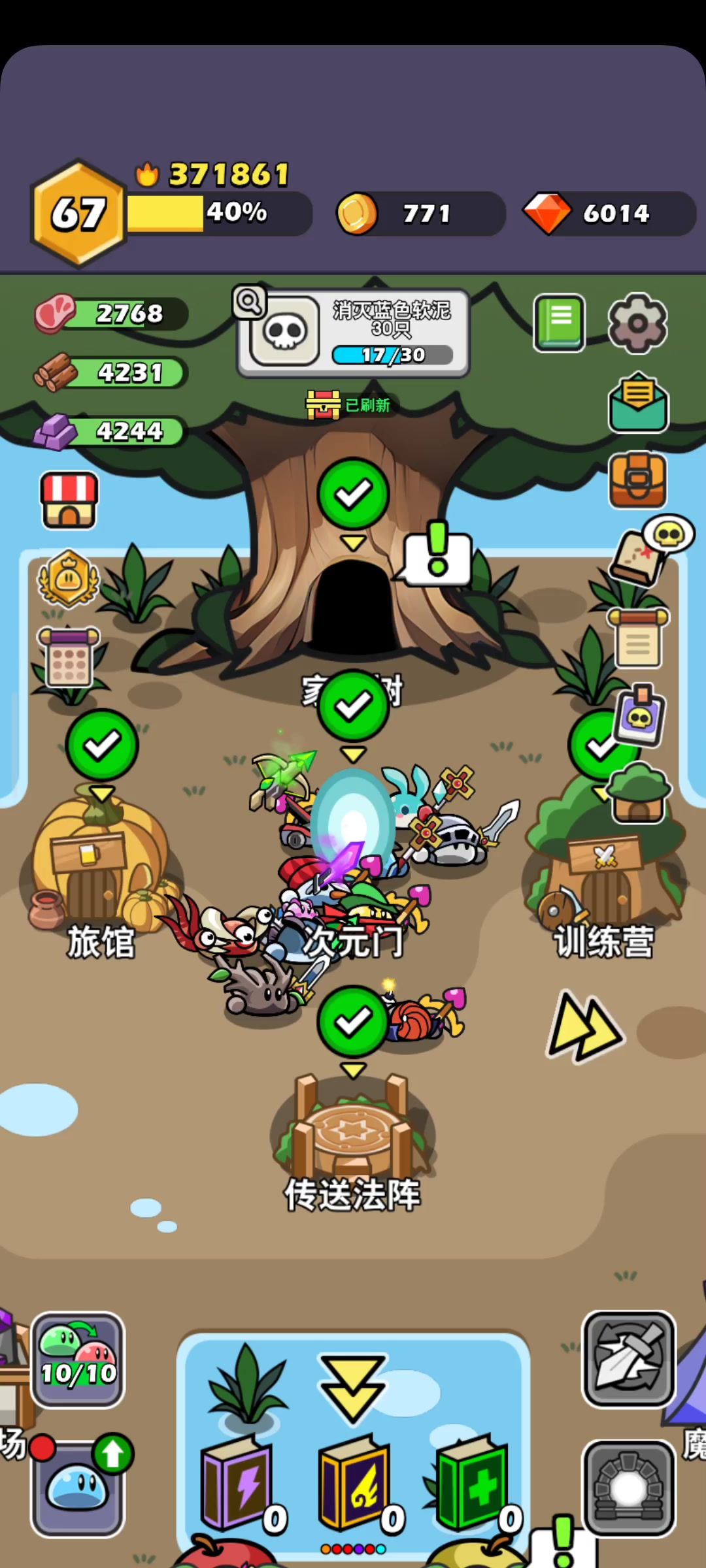Image resolution: width=706 pixels, height=1568 pixels.
Task: Enter the 训练营 training camp
Action: tap(605, 869)
